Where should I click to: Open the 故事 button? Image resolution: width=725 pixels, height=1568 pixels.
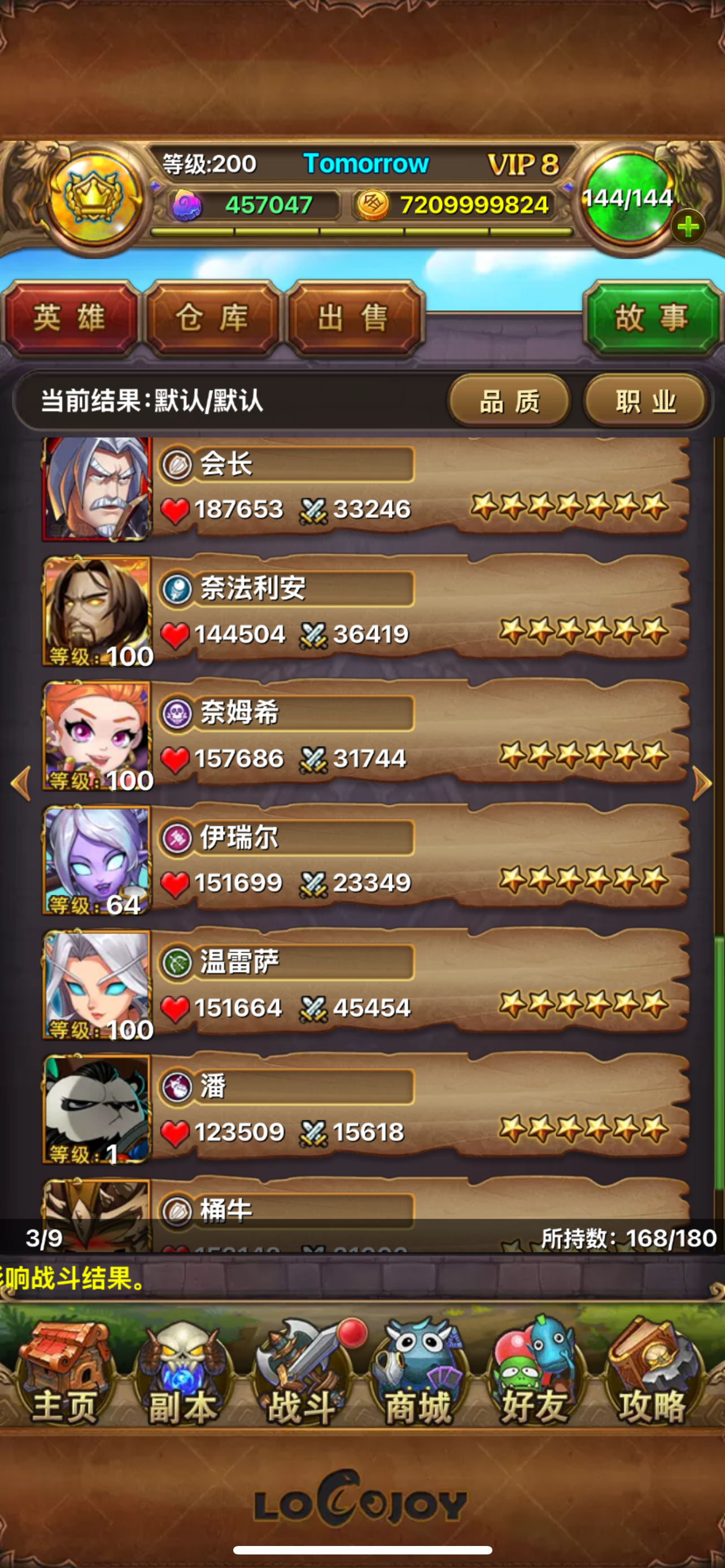pyautogui.click(x=652, y=318)
